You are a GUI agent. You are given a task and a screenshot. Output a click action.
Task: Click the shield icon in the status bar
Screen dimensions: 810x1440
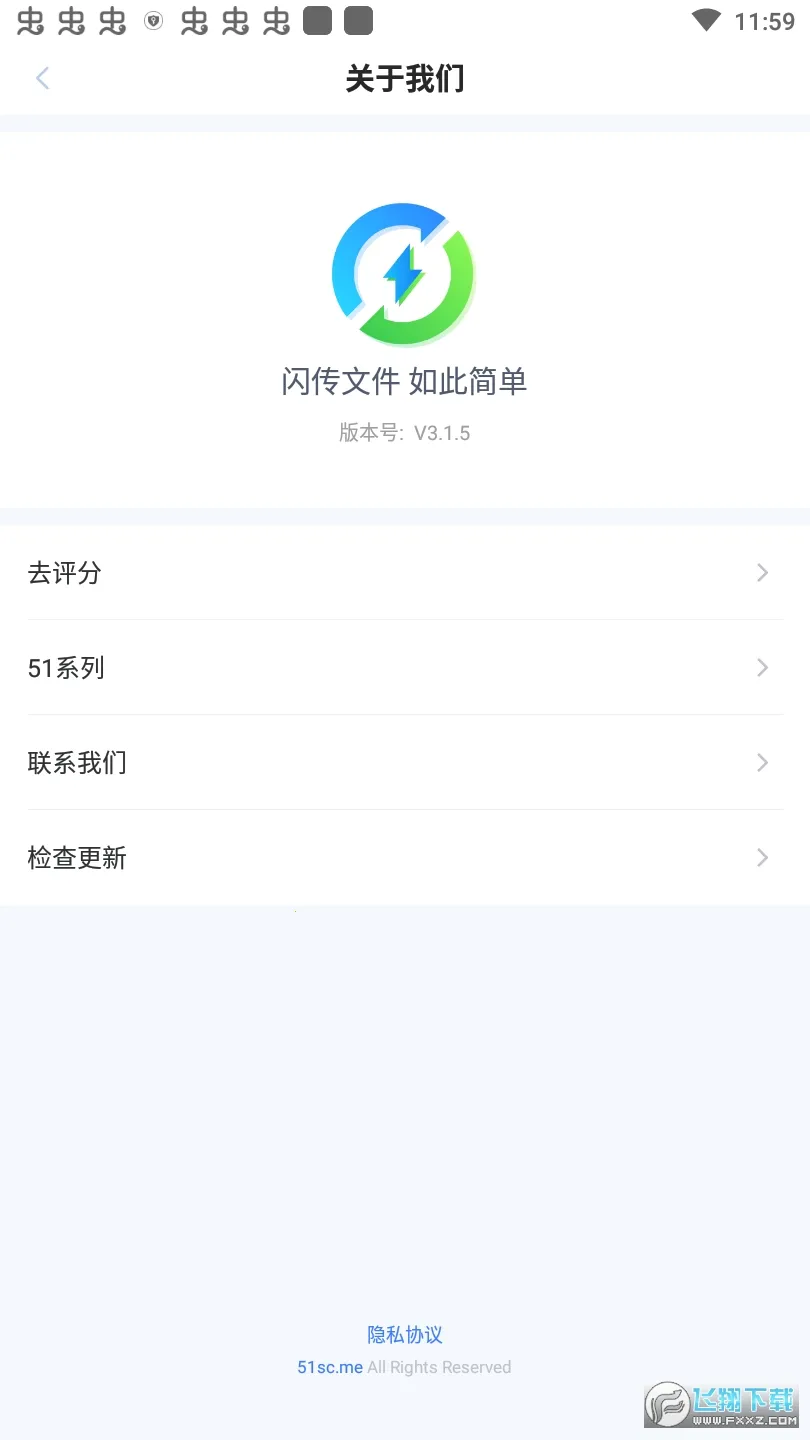tap(152, 18)
